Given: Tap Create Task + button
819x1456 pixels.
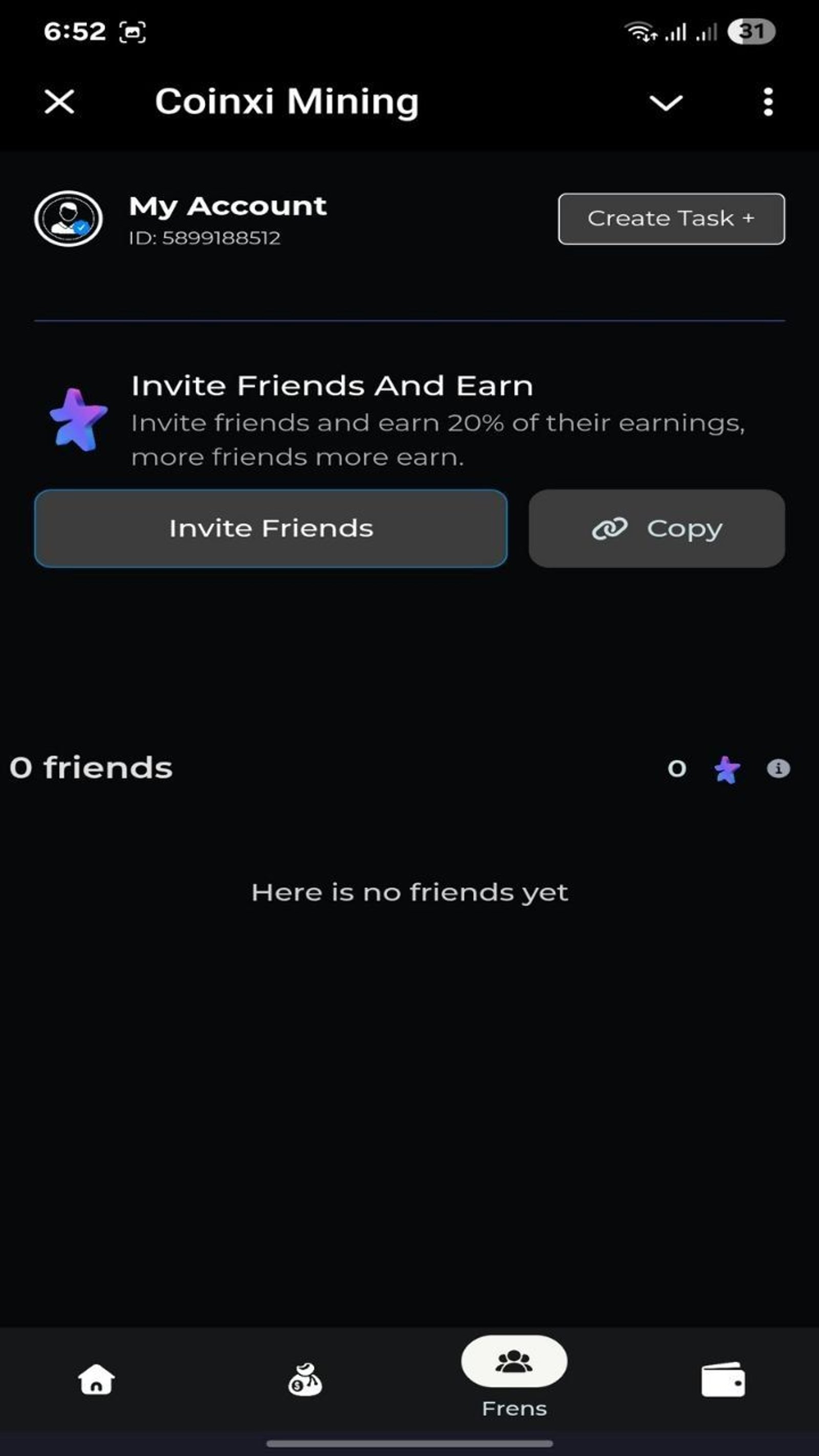Looking at the screenshot, I should click(x=671, y=219).
